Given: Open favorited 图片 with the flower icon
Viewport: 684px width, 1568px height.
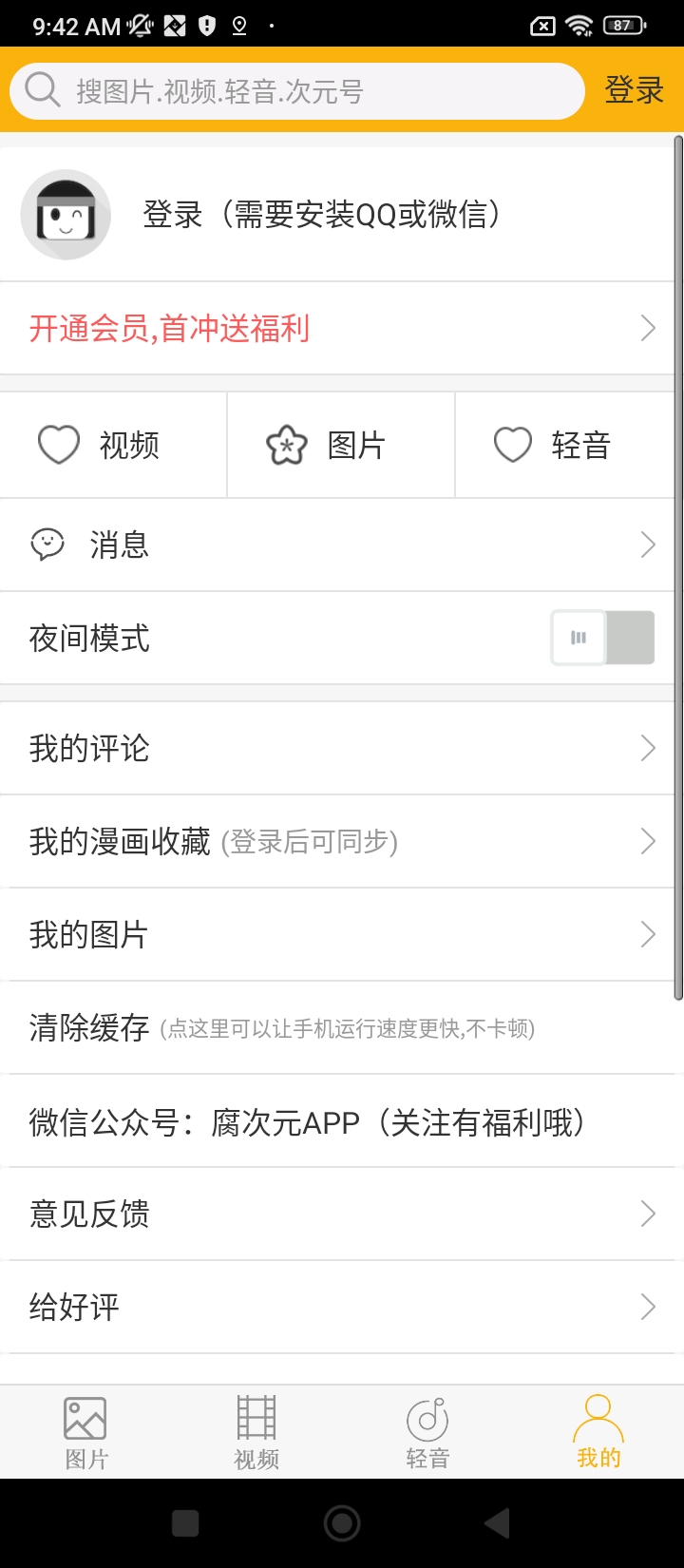Looking at the screenshot, I should (x=341, y=445).
